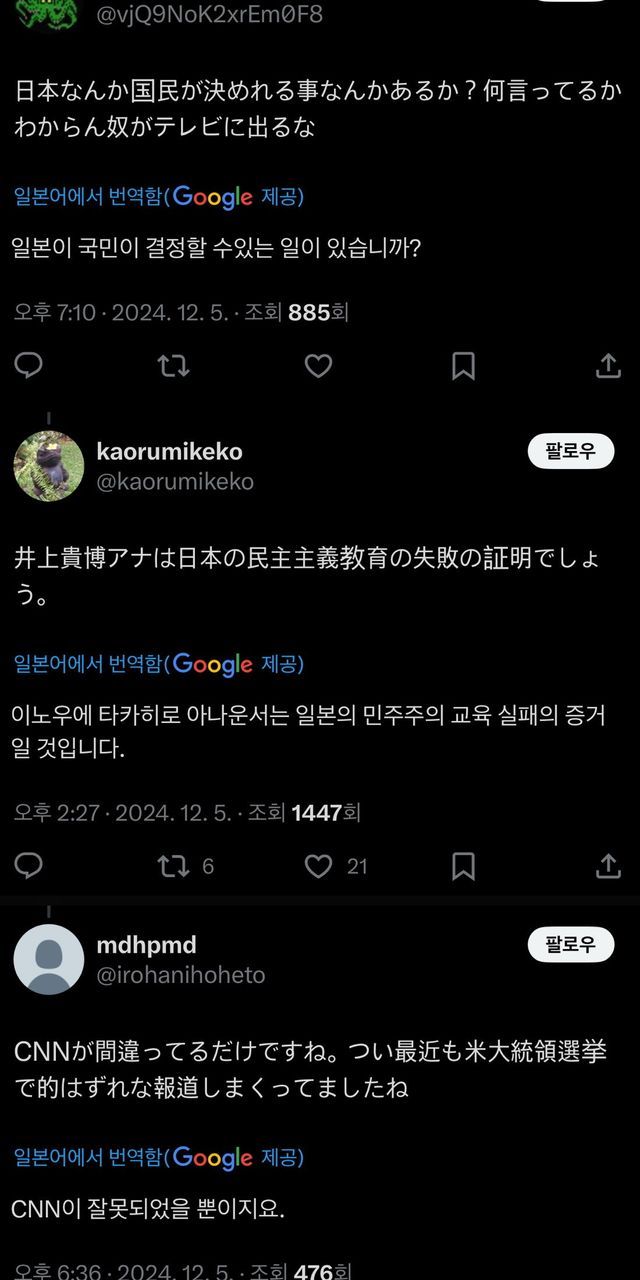Share the 885-view tweet

tap(608, 367)
